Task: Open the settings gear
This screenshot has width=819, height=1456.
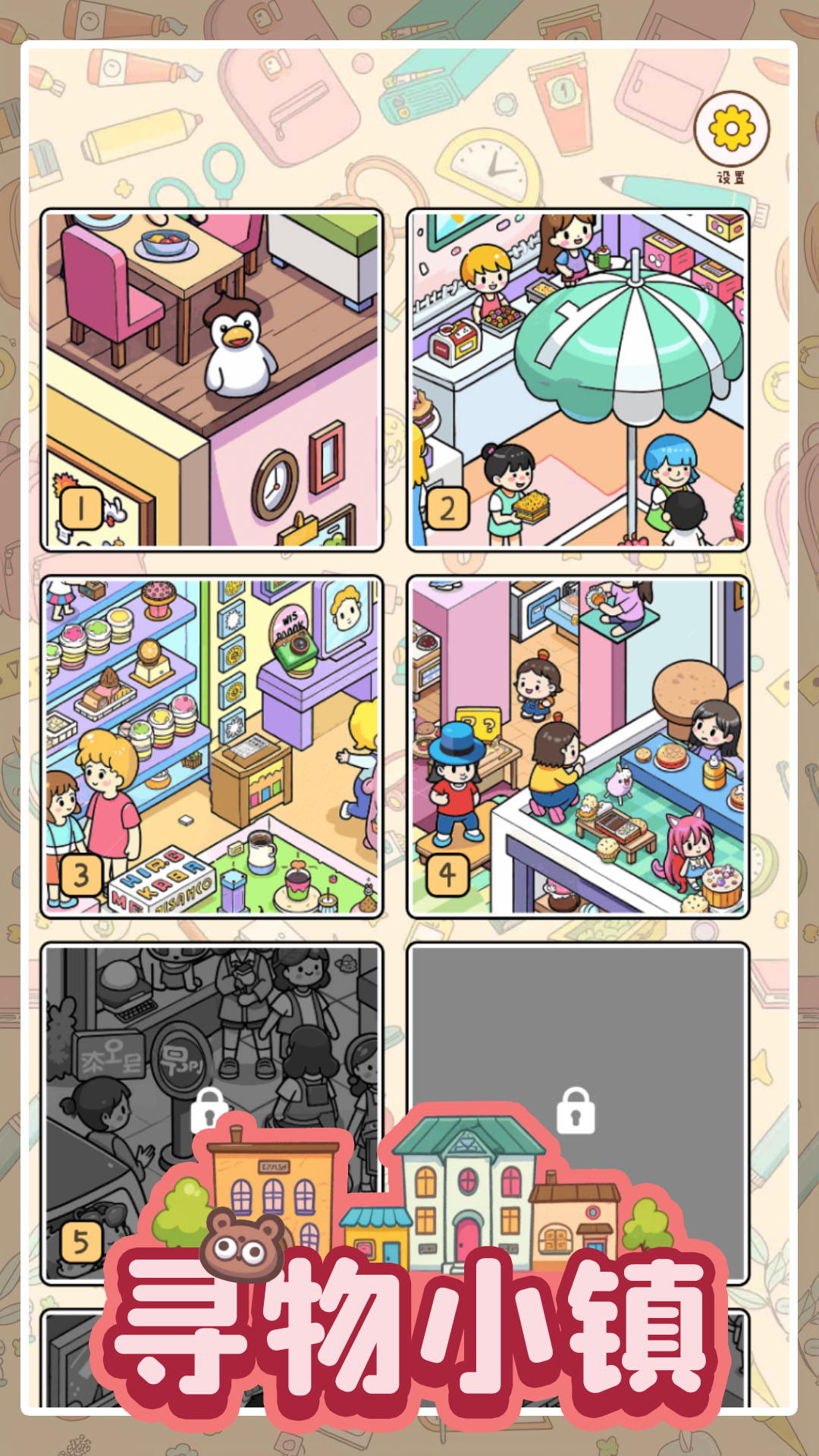Action: point(731,129)
